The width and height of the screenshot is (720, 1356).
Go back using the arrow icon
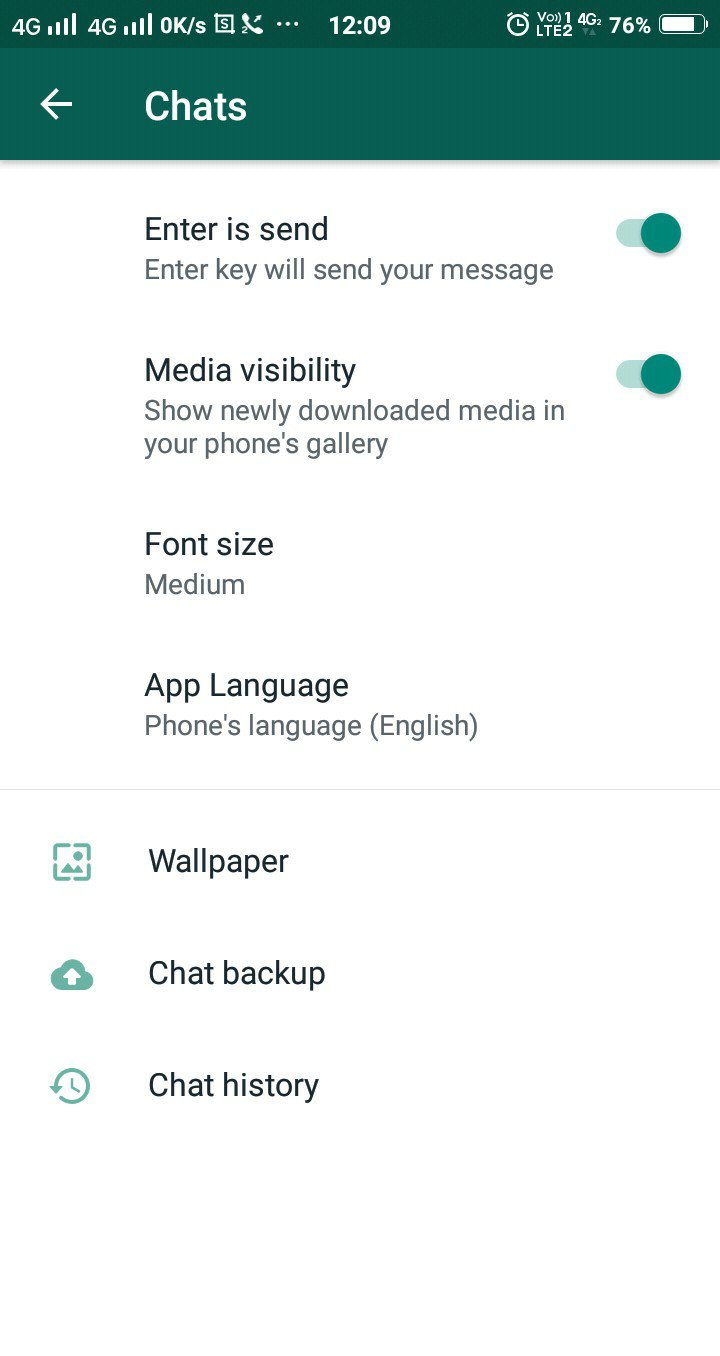click(x=56, y=105)
